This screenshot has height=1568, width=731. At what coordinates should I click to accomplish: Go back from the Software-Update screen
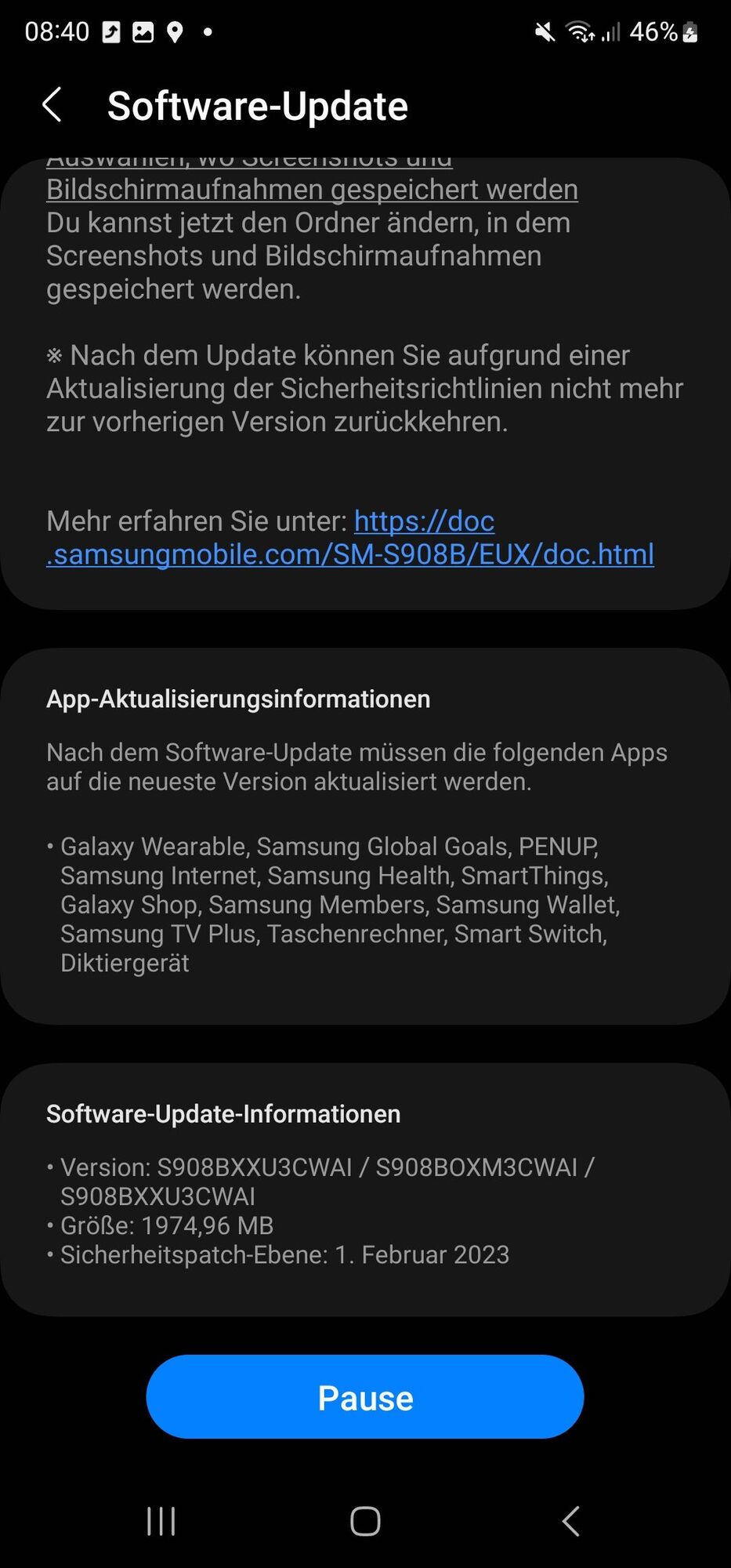point(52,105)
